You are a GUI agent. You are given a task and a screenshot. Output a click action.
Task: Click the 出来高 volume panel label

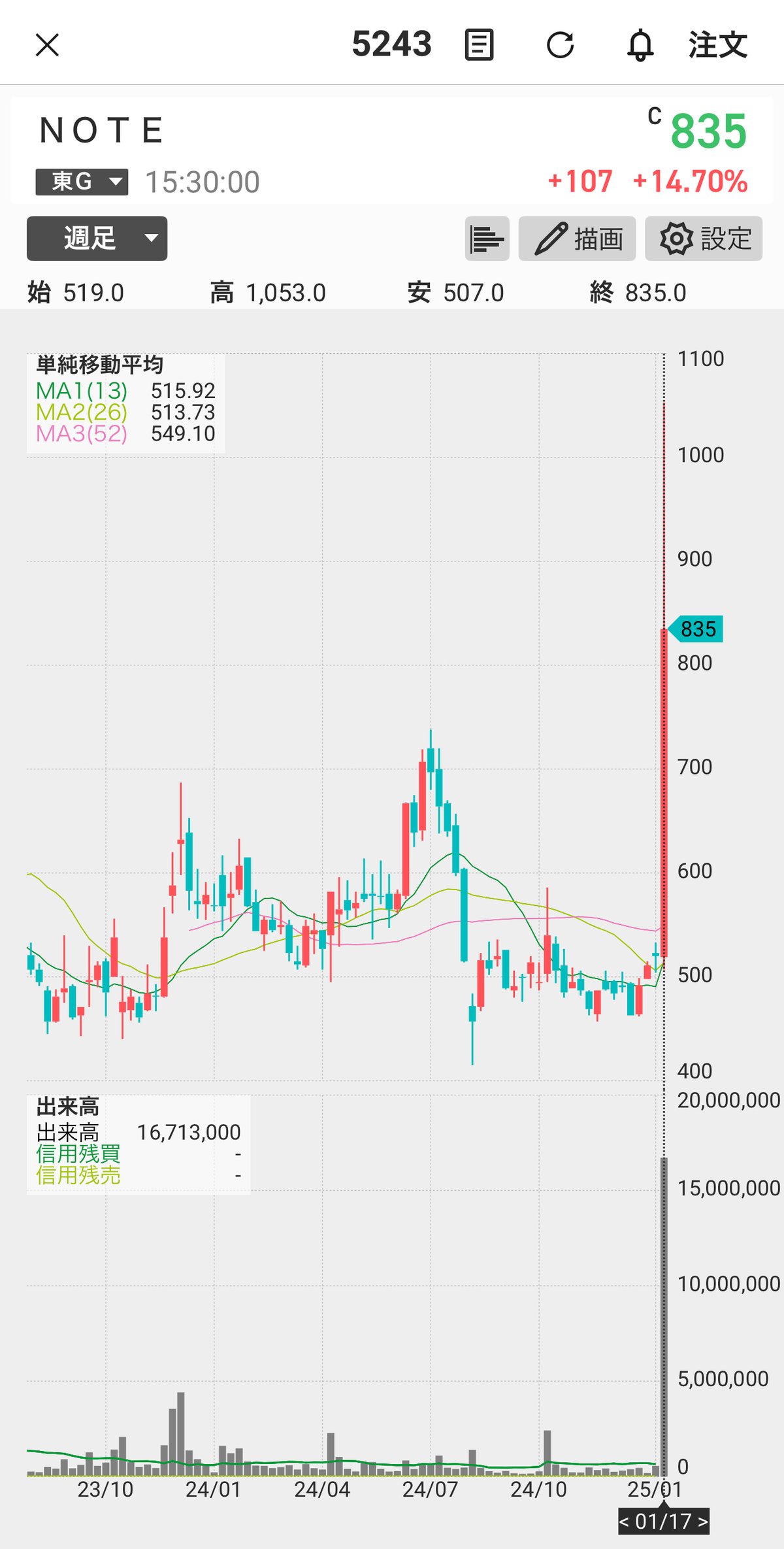tap(67, 1105)
